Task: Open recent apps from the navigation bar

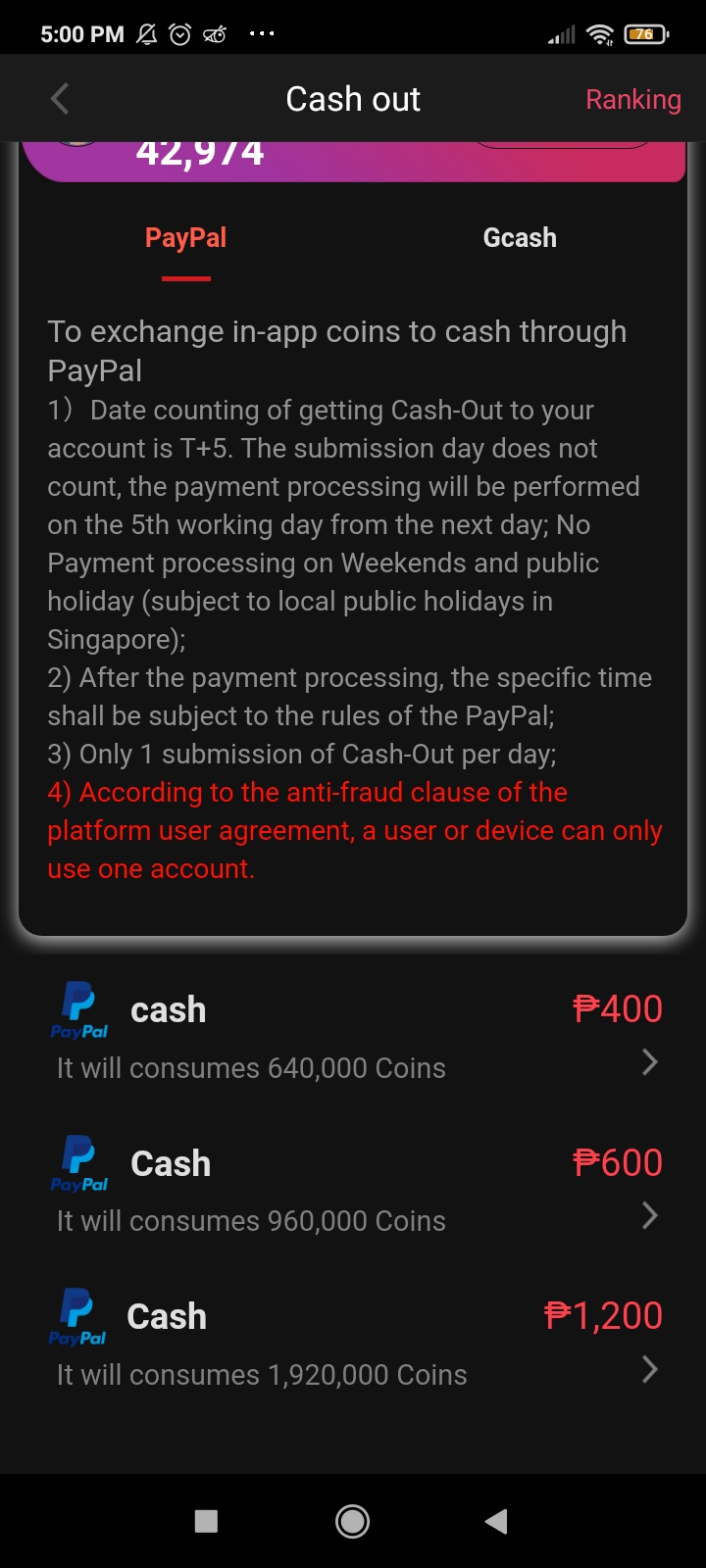Action: (206, 1521)
